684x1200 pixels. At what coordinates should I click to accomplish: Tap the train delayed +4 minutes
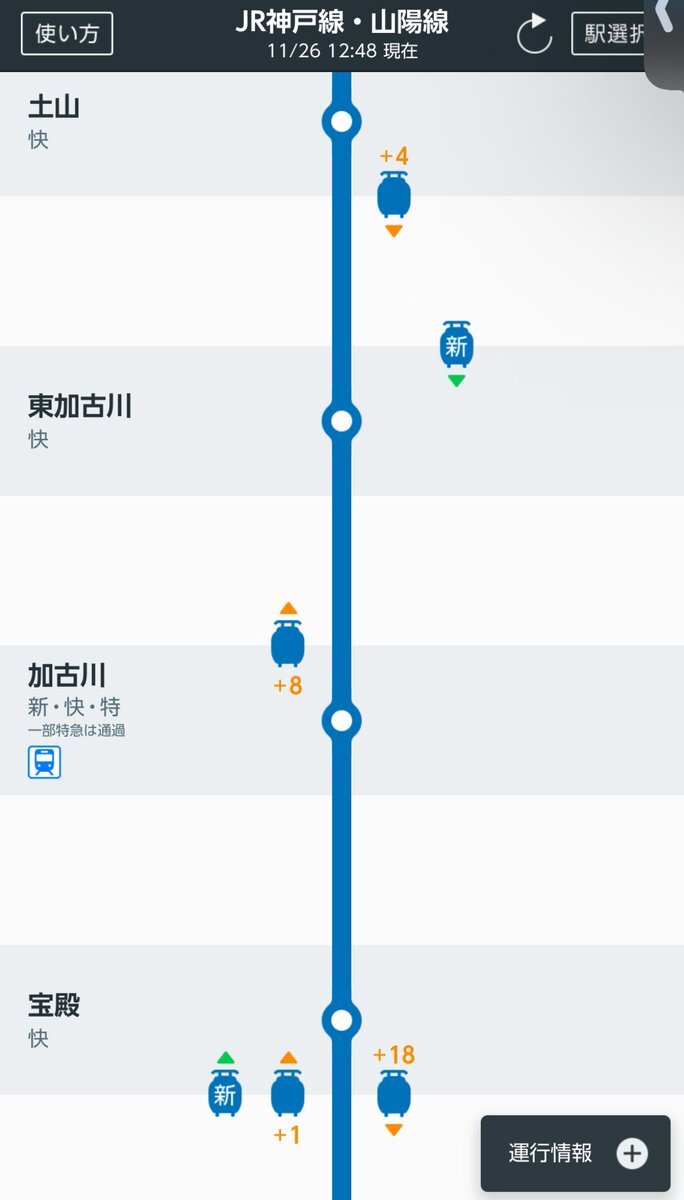394,194
